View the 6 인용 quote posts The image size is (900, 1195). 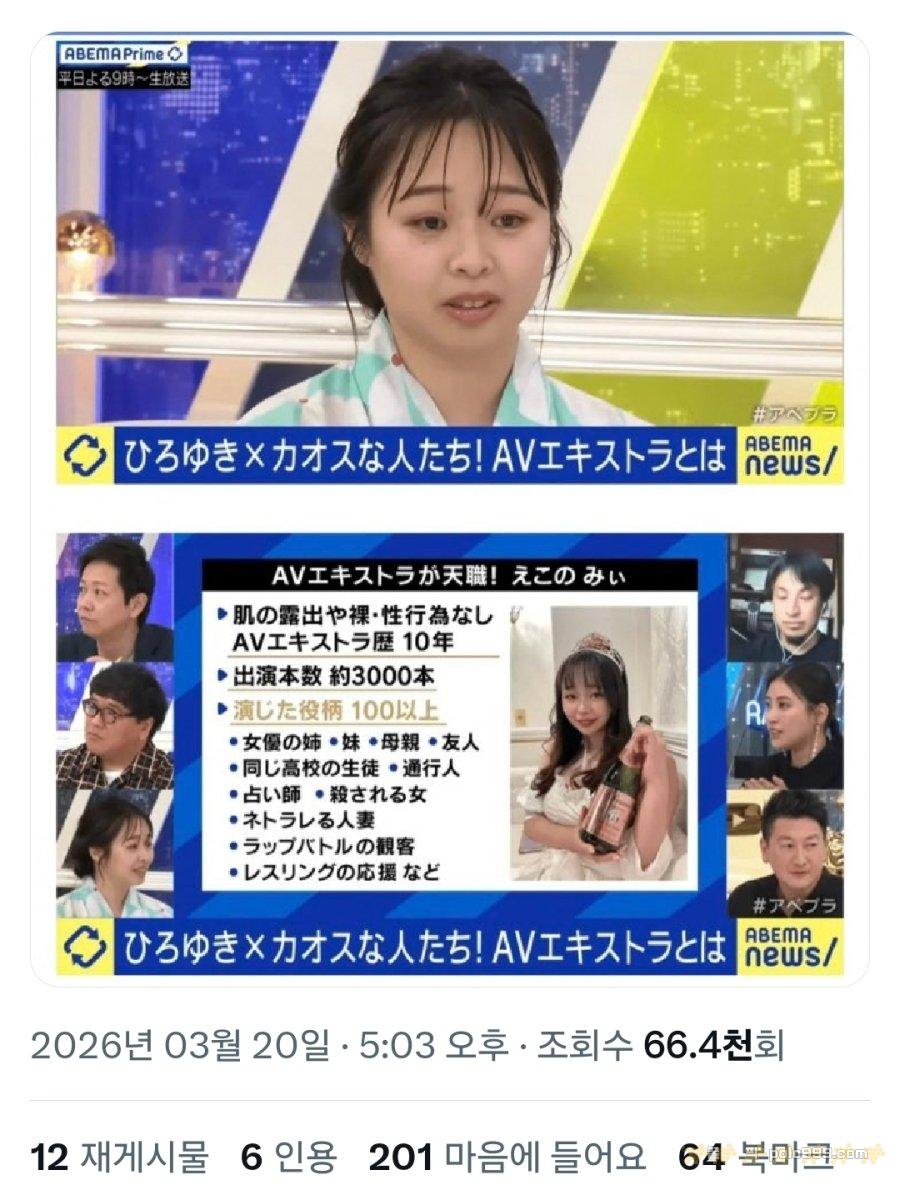point(289,1158)
